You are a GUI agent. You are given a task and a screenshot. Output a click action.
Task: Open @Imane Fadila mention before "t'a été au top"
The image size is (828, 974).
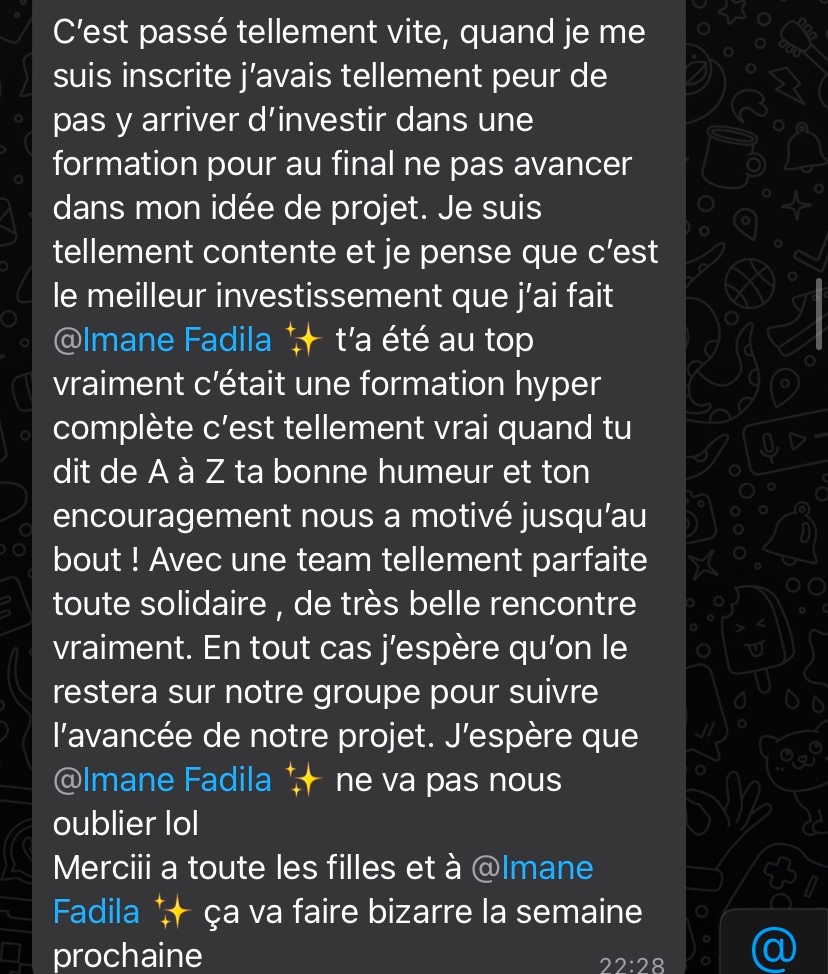point(162,341)
